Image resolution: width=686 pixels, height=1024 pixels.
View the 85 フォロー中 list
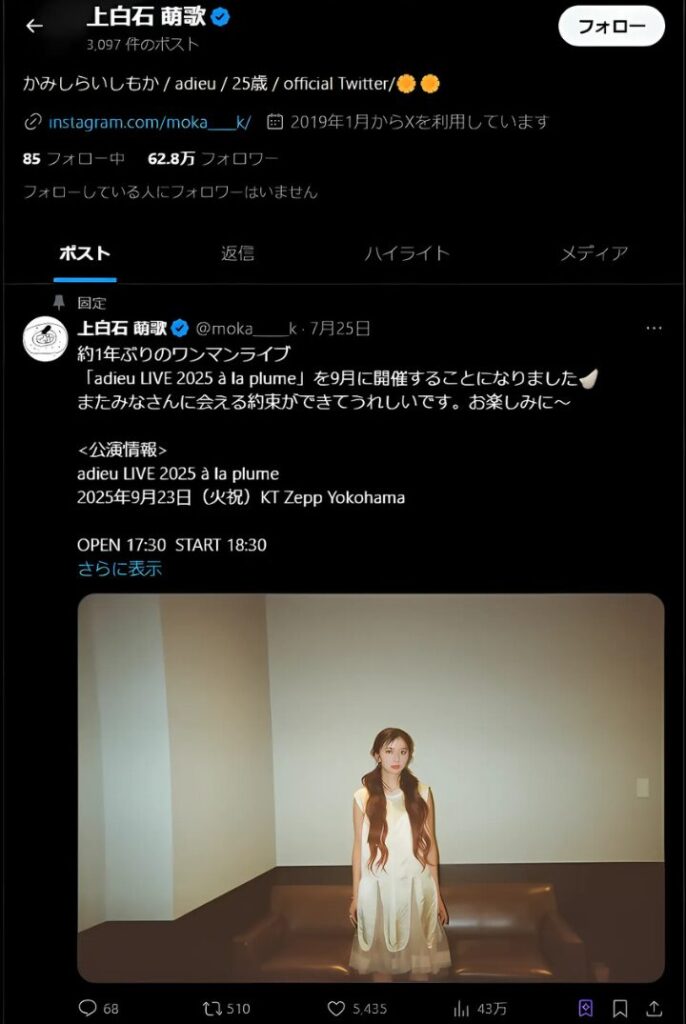click(x=73, y=158)
